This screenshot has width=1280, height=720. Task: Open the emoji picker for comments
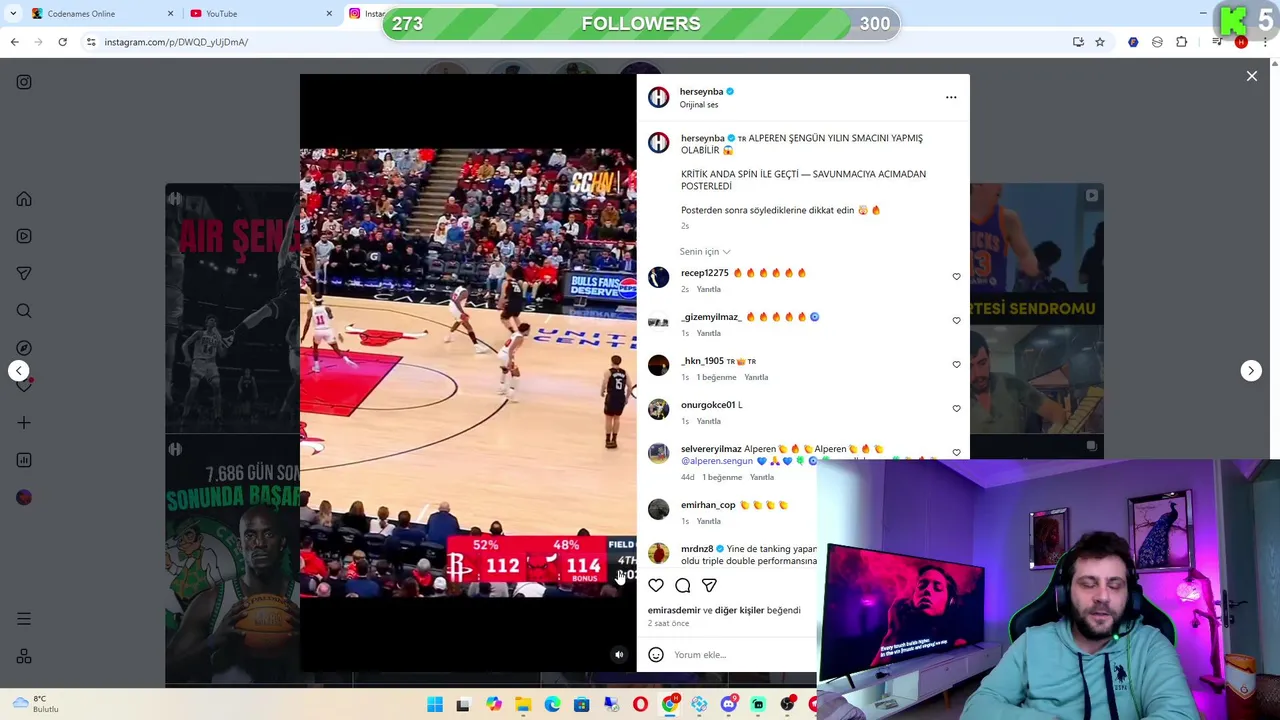(x=656, y=655)
